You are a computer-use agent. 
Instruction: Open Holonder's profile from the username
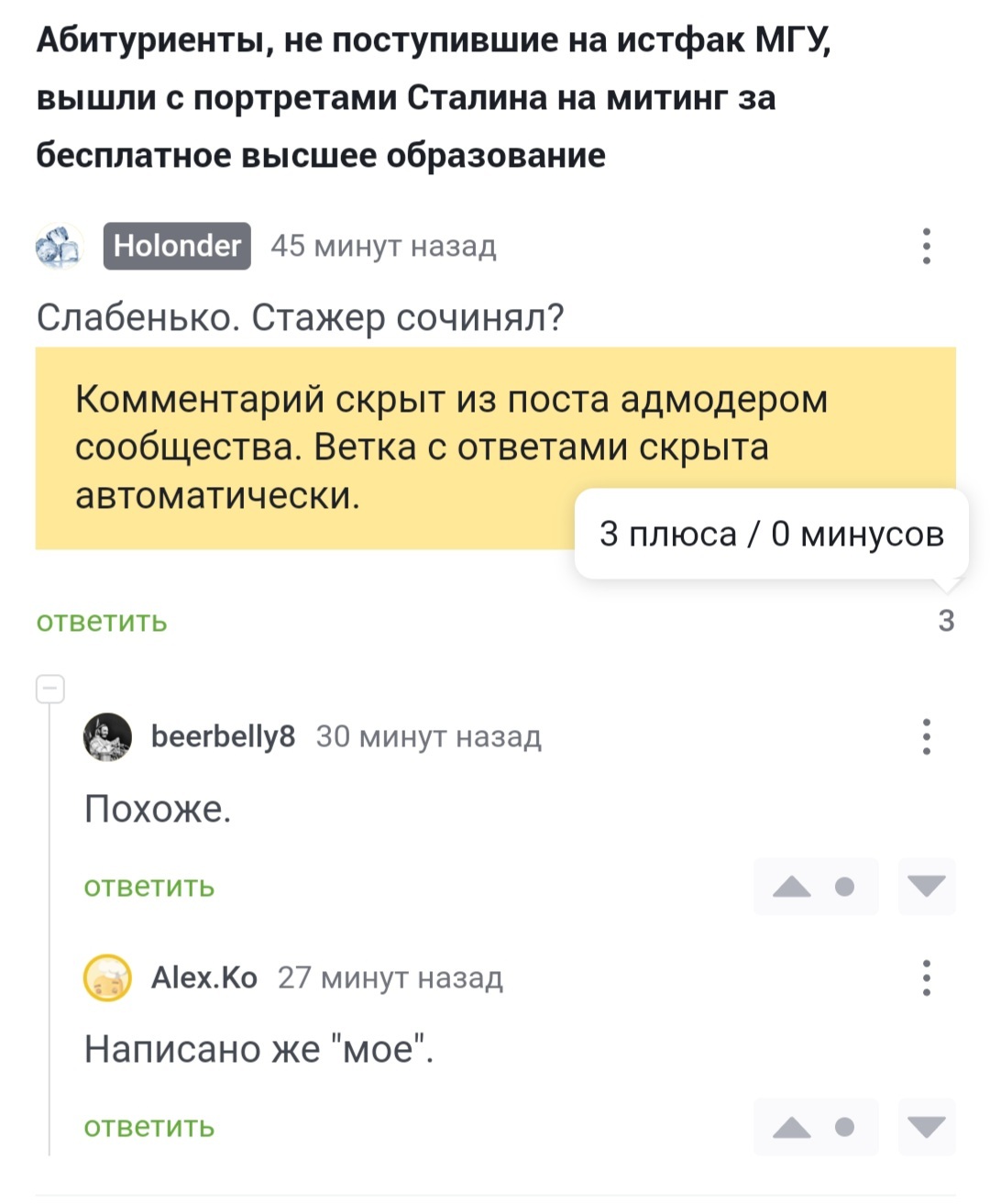pos(177,246)
